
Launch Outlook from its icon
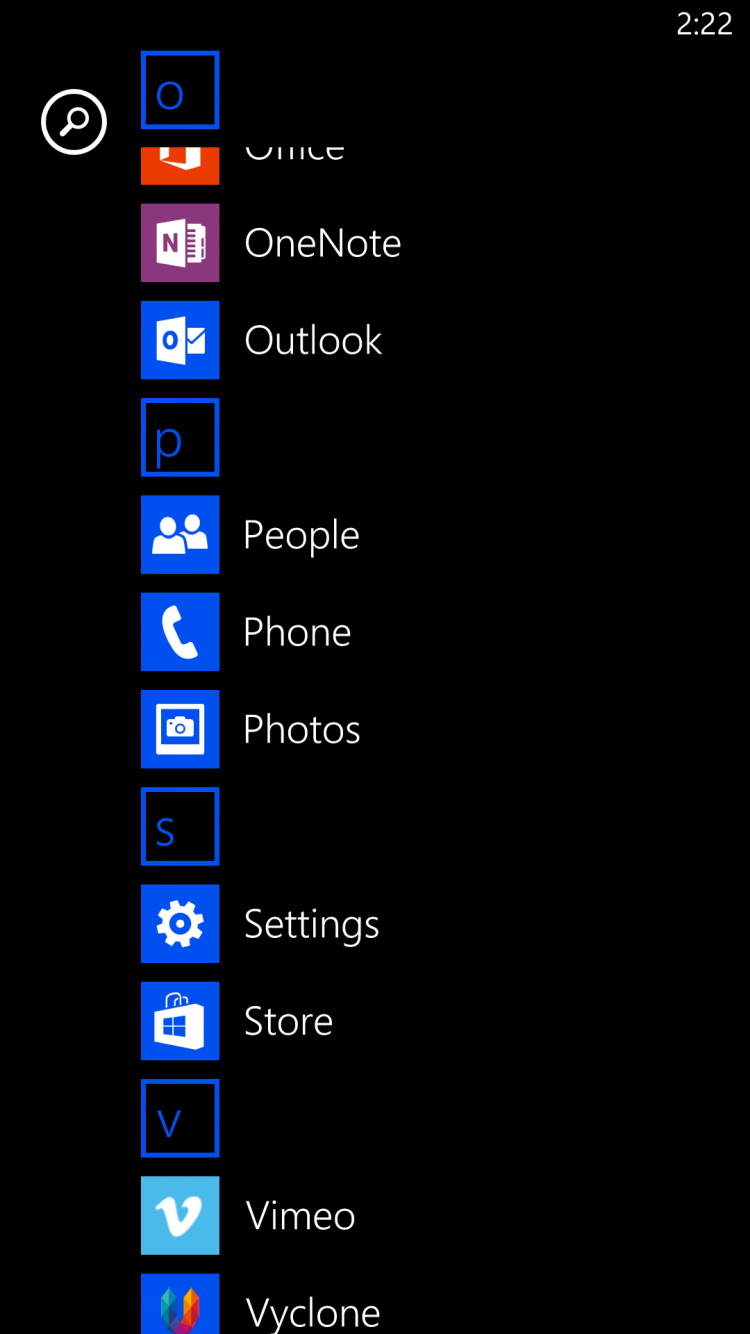tap(180, 339)
